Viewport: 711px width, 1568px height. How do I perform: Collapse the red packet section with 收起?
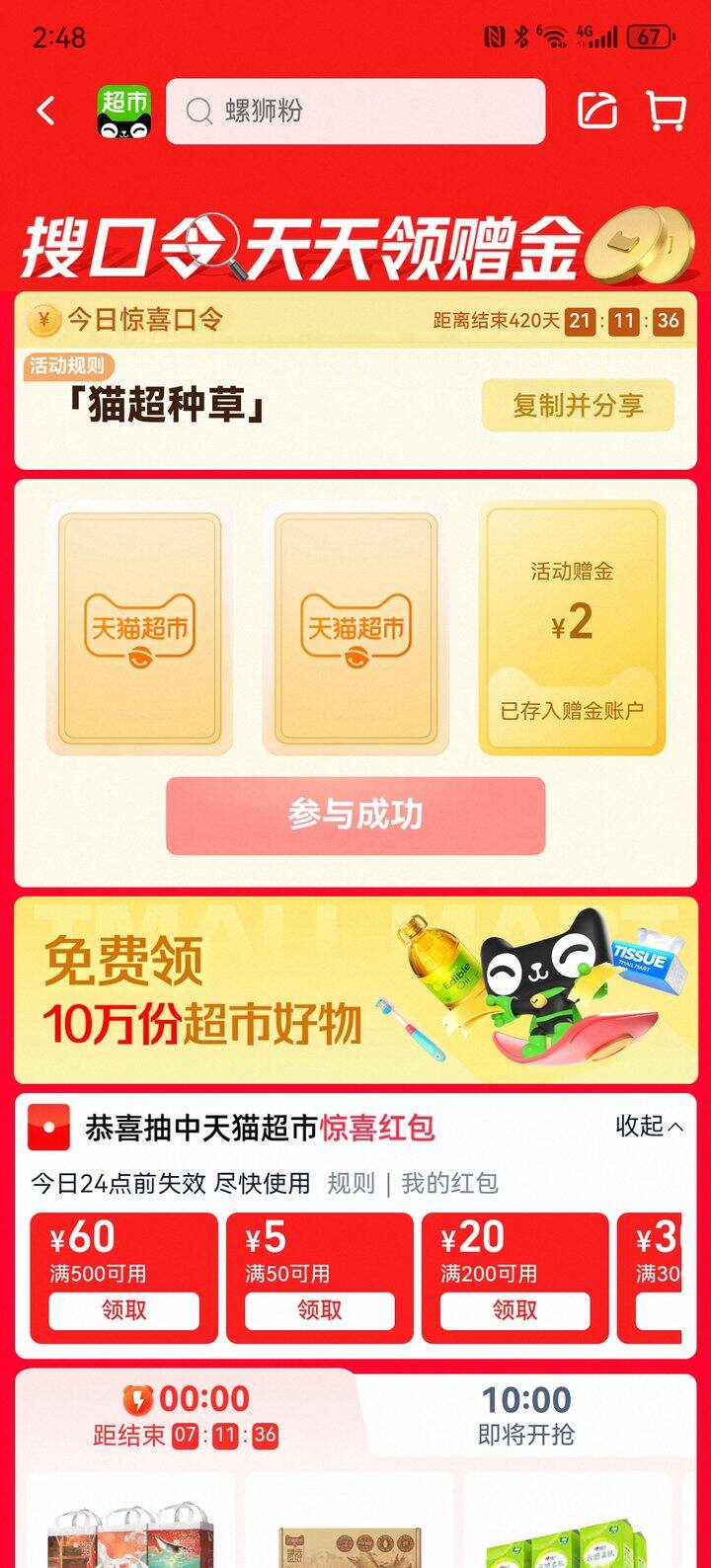pos(649,1127)
